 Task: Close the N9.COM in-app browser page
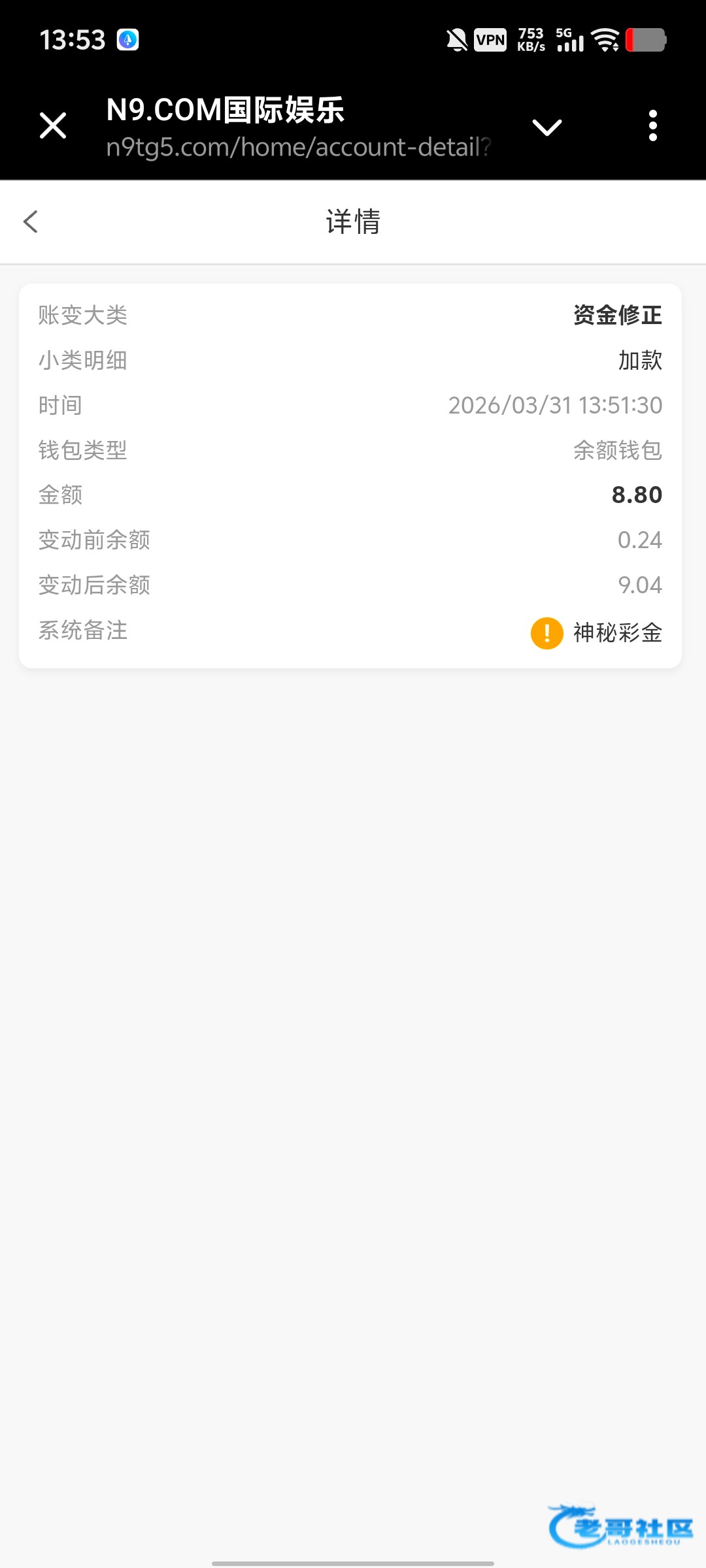coord(53,125)
